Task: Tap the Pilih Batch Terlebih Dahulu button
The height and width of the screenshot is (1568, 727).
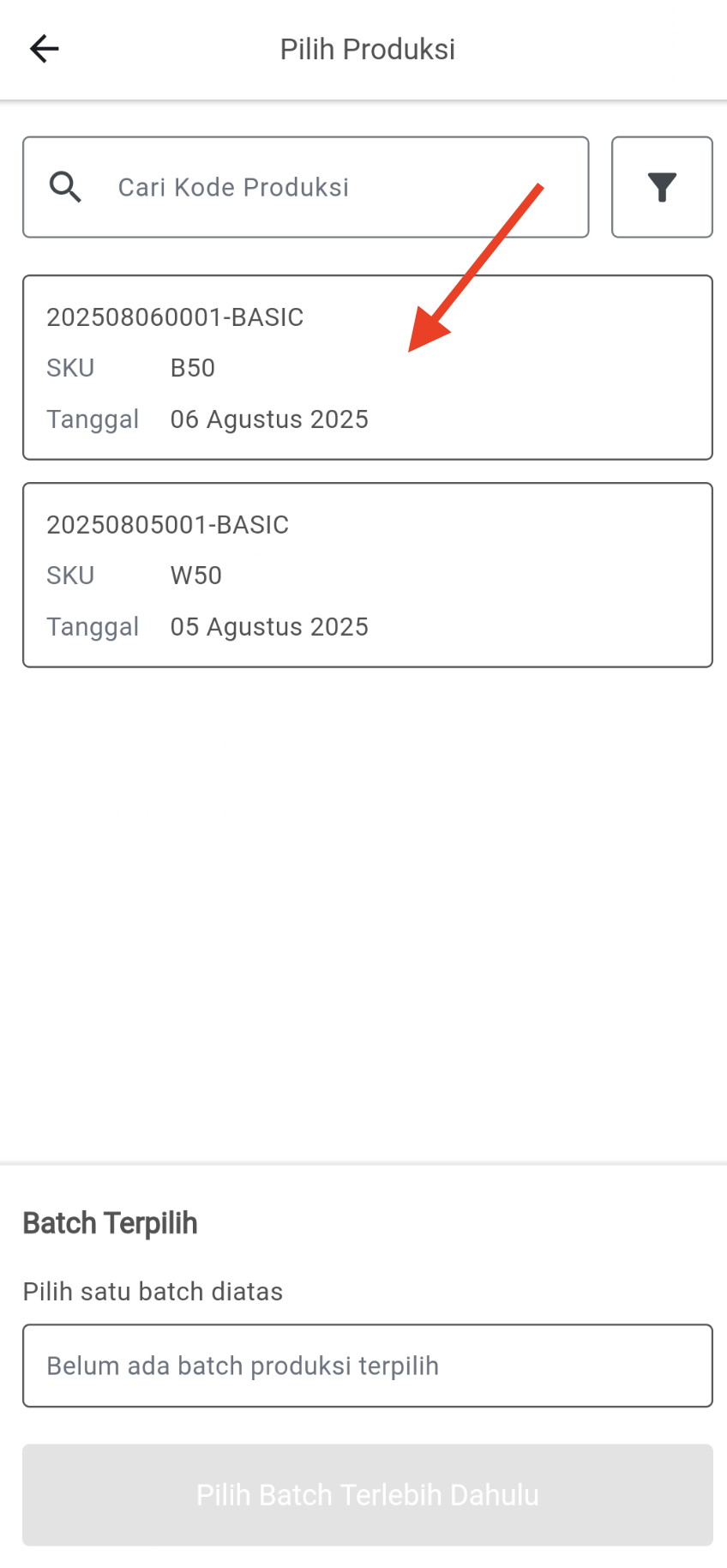Action: click(x=367, y=1494)
